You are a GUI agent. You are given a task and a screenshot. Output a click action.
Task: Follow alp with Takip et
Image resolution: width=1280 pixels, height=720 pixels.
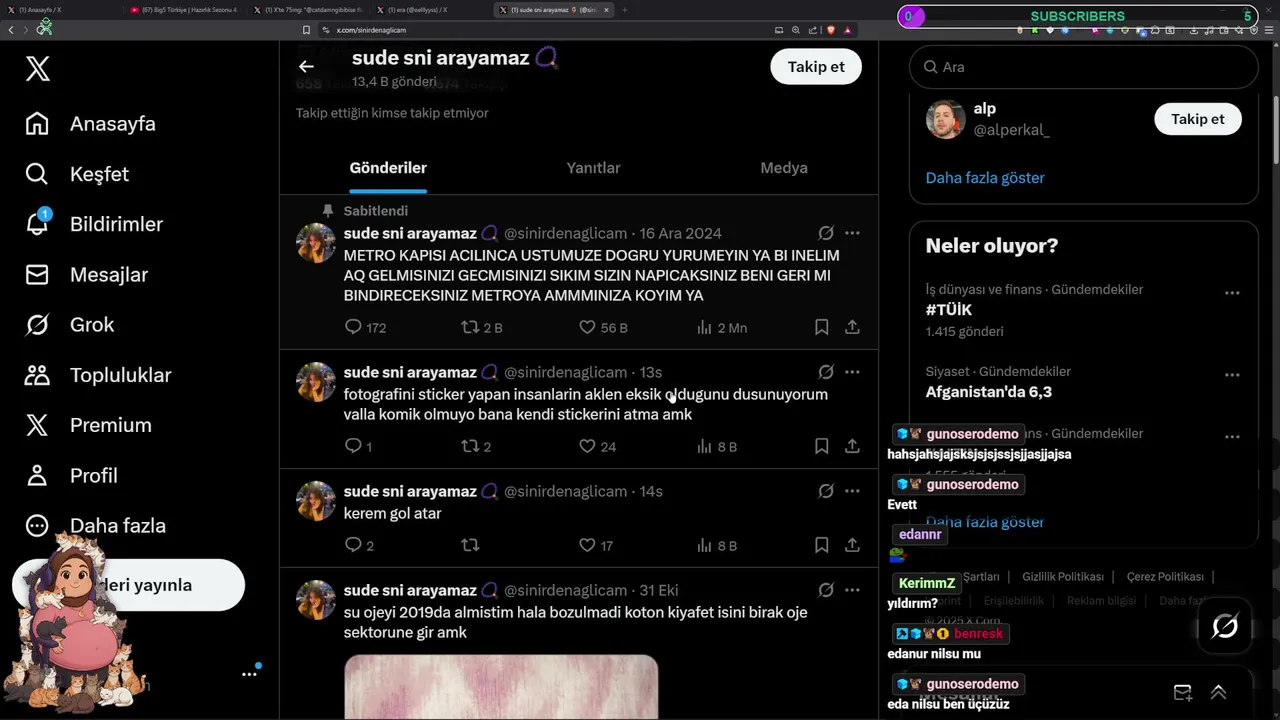click(x=1197, y=119)
